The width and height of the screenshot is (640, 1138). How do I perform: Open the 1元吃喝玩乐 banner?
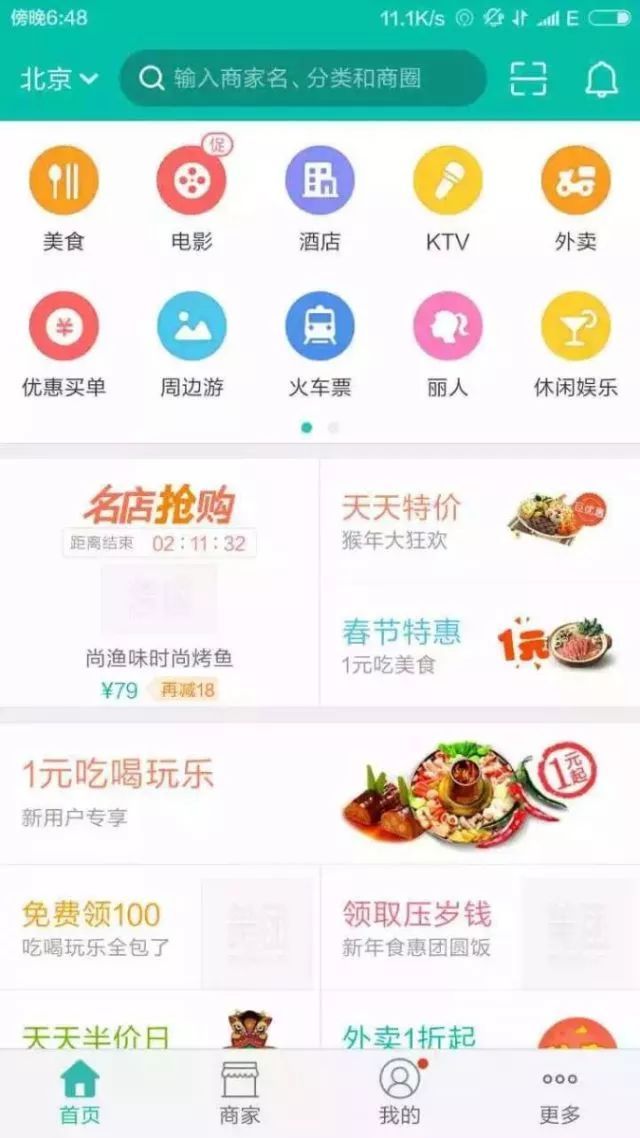(320, 792)
